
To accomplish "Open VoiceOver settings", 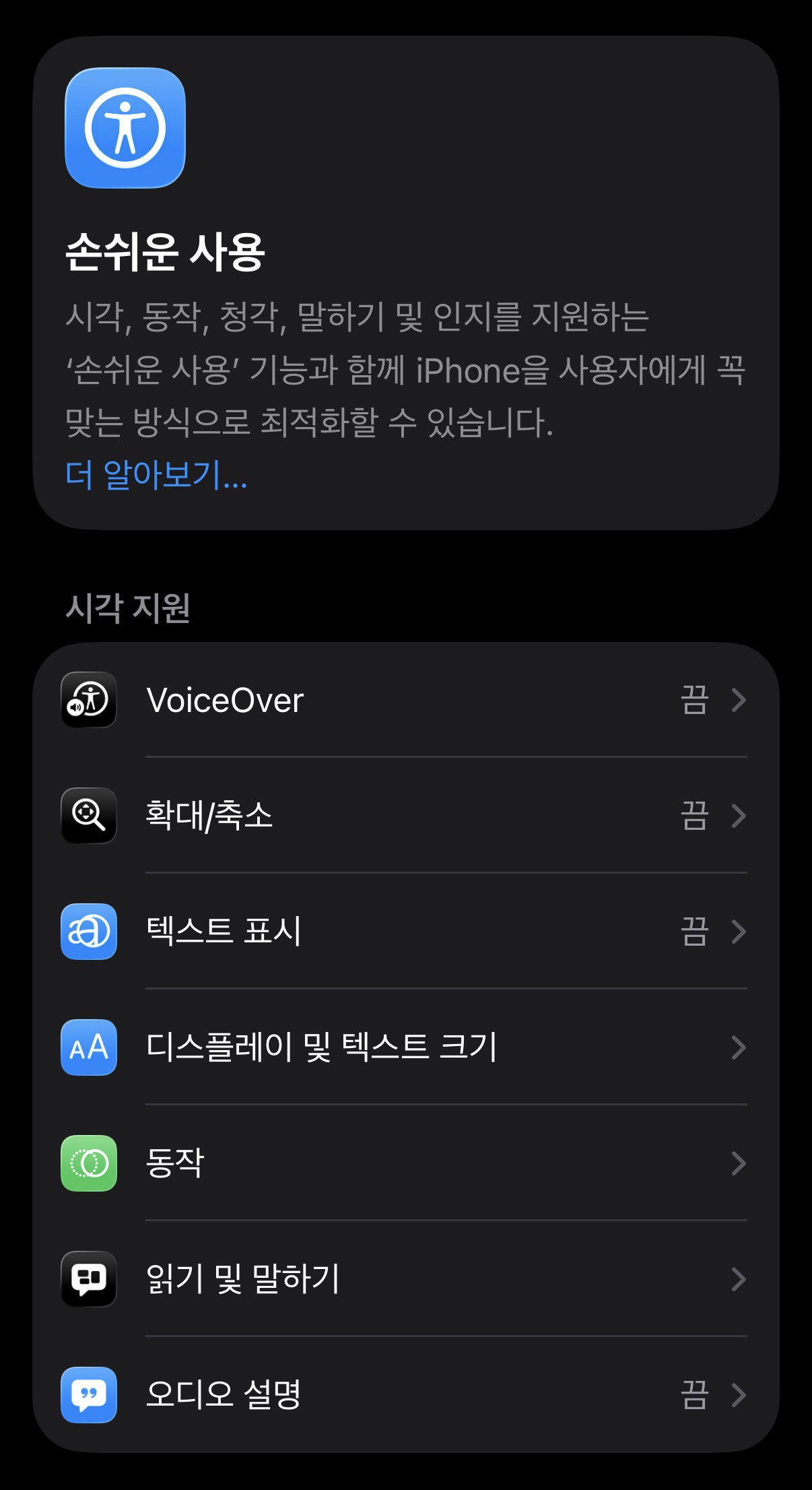I will click(406, 700).
